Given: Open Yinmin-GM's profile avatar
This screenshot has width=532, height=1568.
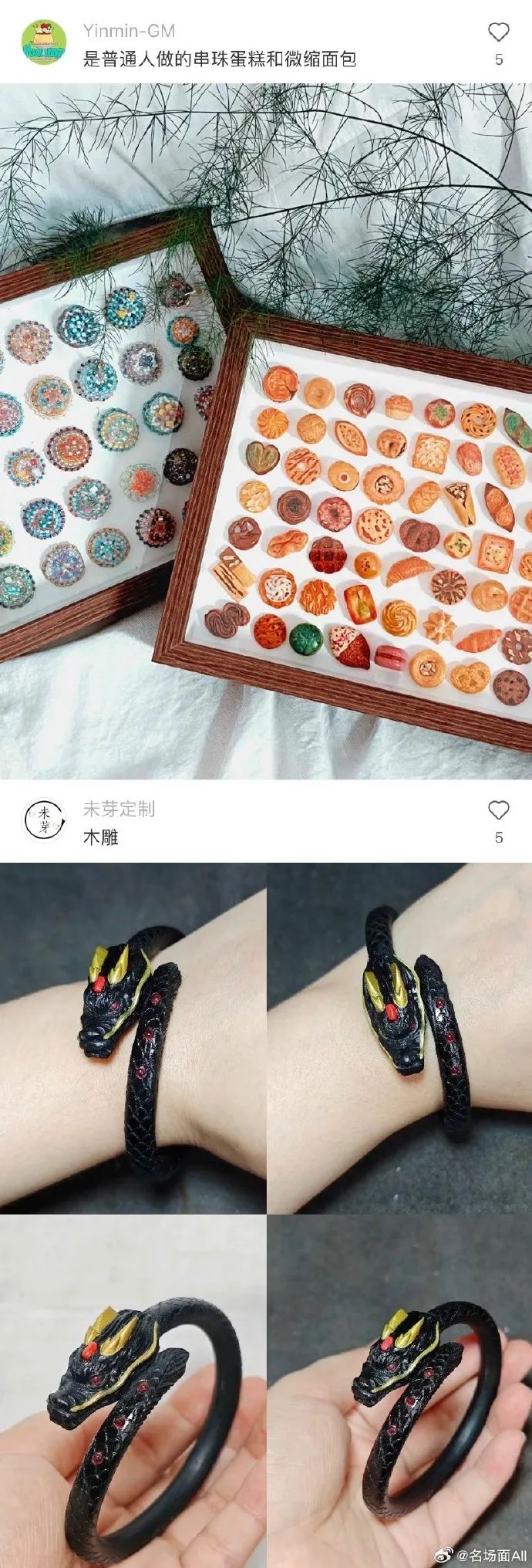Looking at the screenshot, I should click(44, 42).
